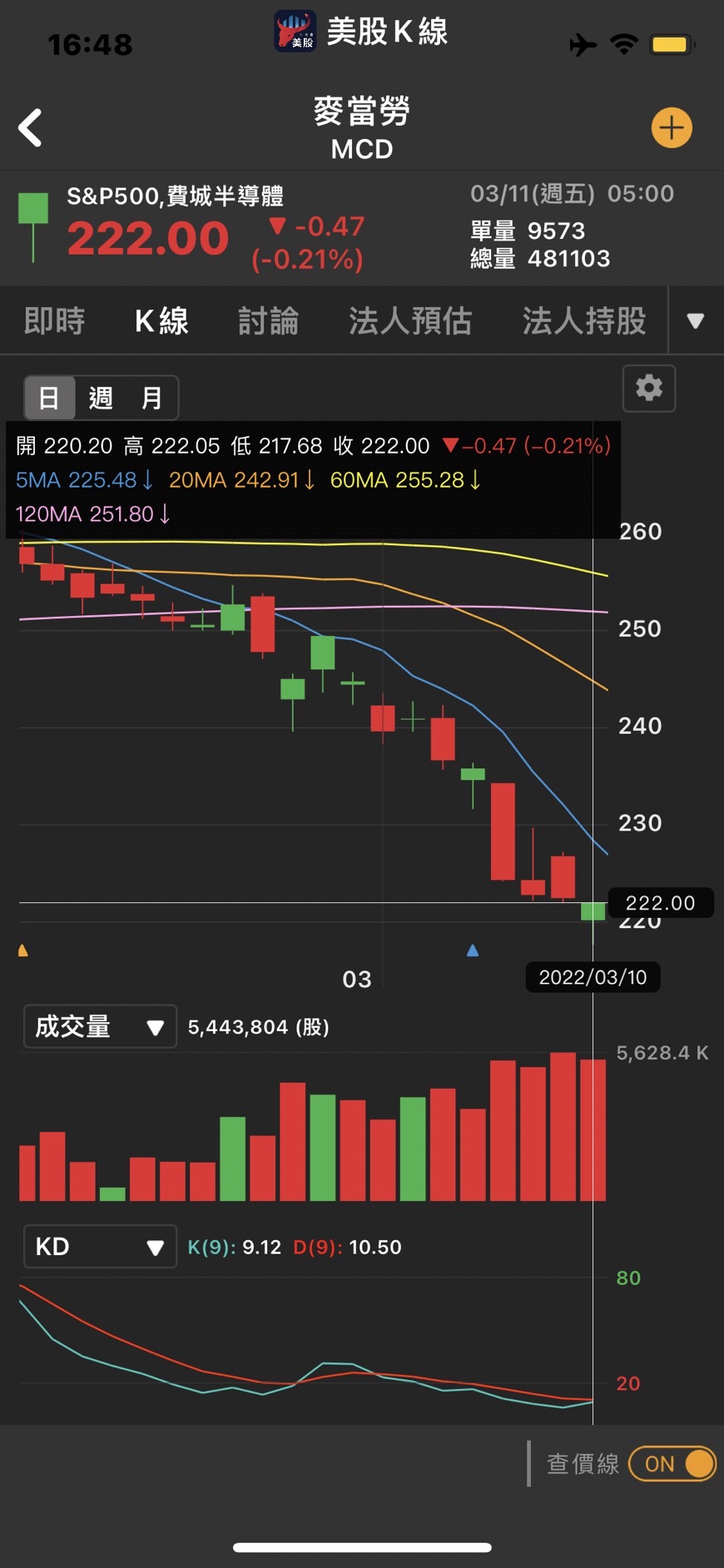
Task: Select the 日 daily chart period
Action: 49,398
